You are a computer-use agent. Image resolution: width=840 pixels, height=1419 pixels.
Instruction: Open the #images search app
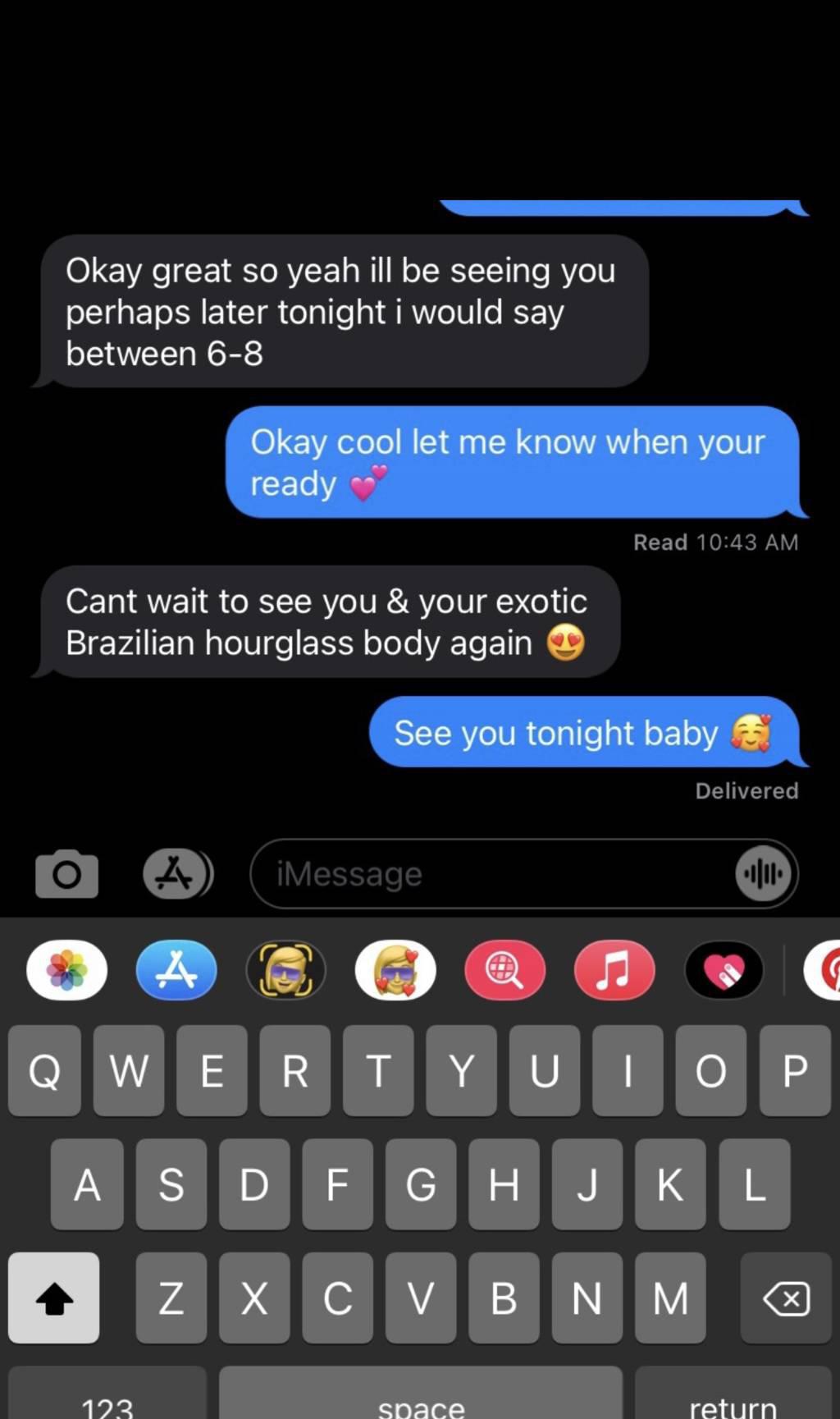(504, 970)
